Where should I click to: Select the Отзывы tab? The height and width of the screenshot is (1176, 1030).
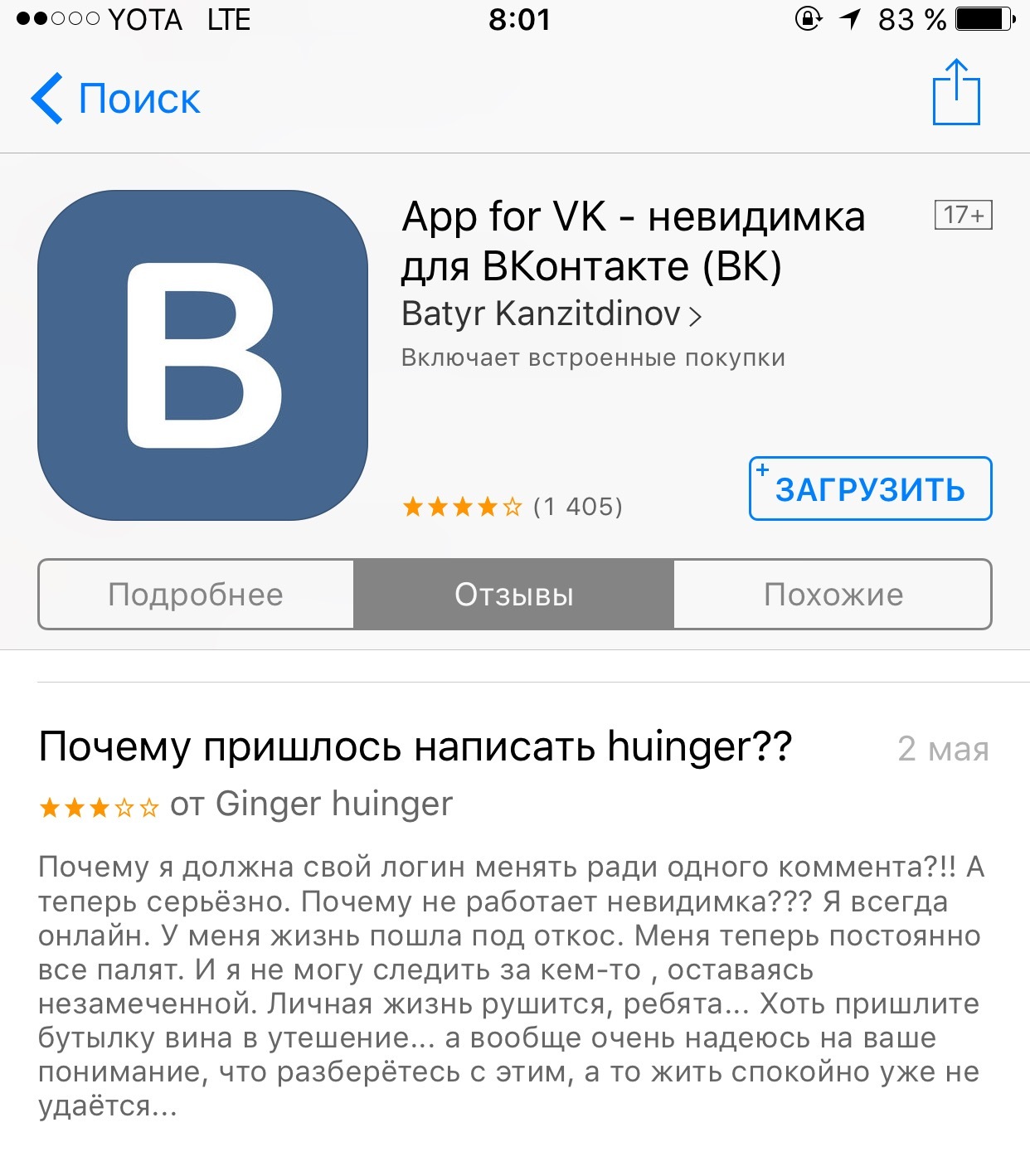point(514,595)
